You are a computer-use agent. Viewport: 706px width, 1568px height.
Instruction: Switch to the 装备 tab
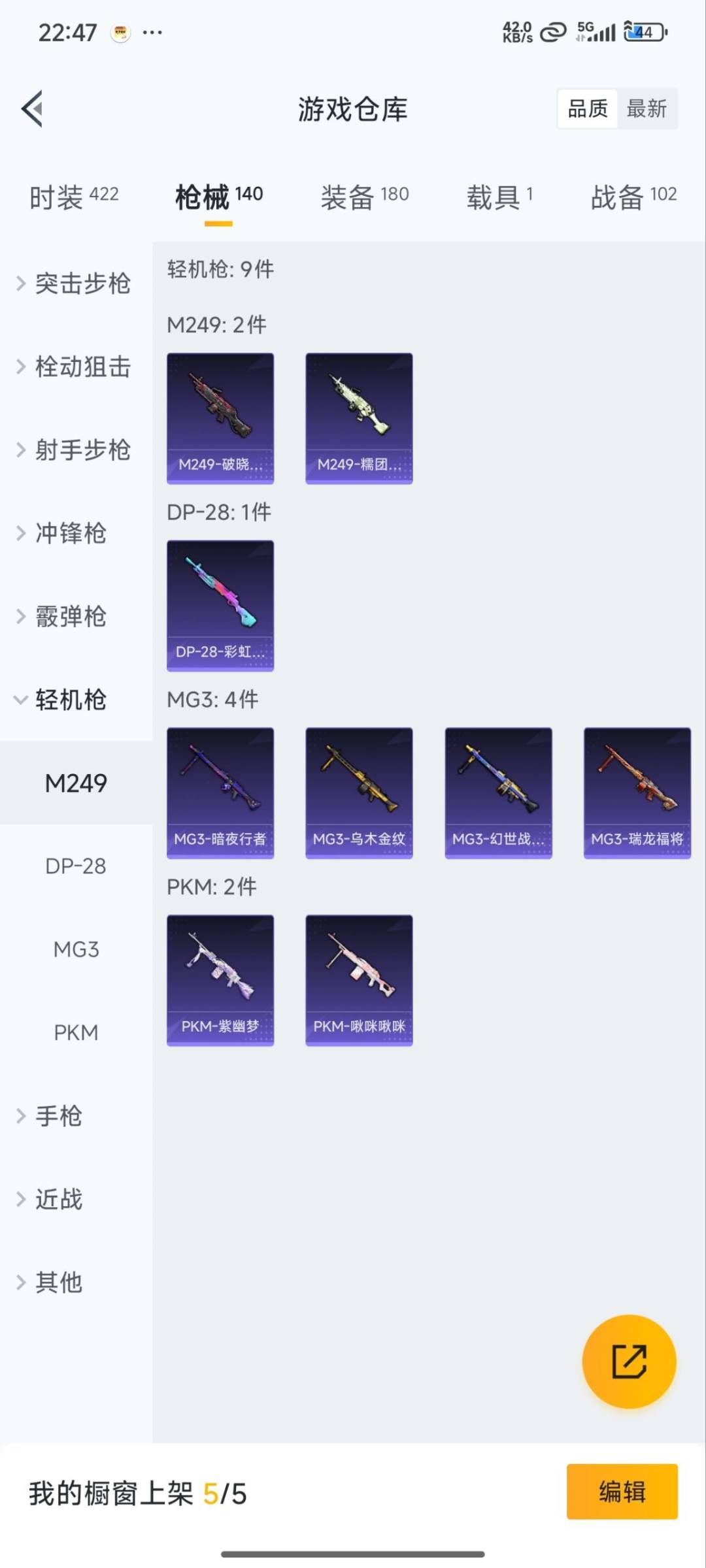tap(364, 196)
